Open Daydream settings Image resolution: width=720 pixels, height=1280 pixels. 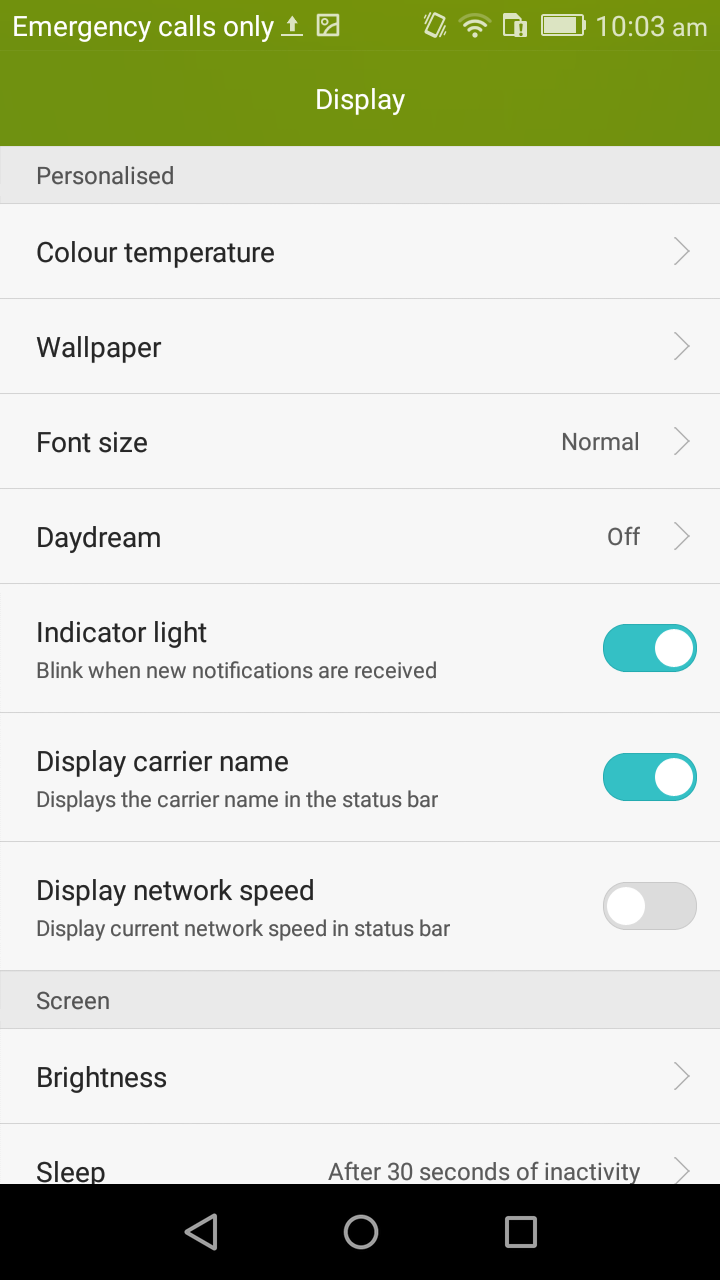tap(360, 537)
